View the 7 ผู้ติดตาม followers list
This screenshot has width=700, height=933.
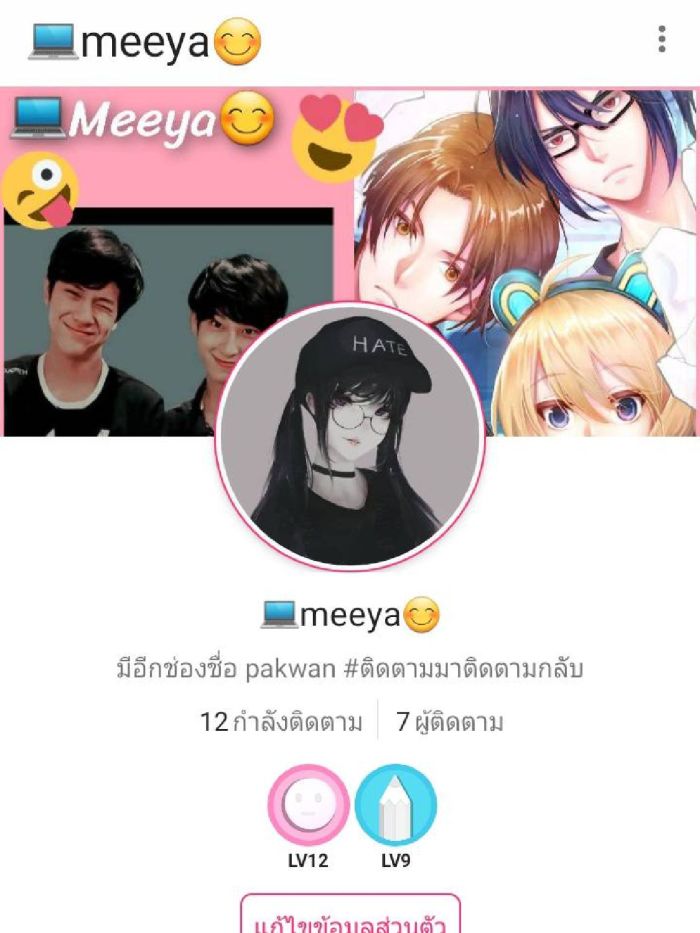[449, 721]
